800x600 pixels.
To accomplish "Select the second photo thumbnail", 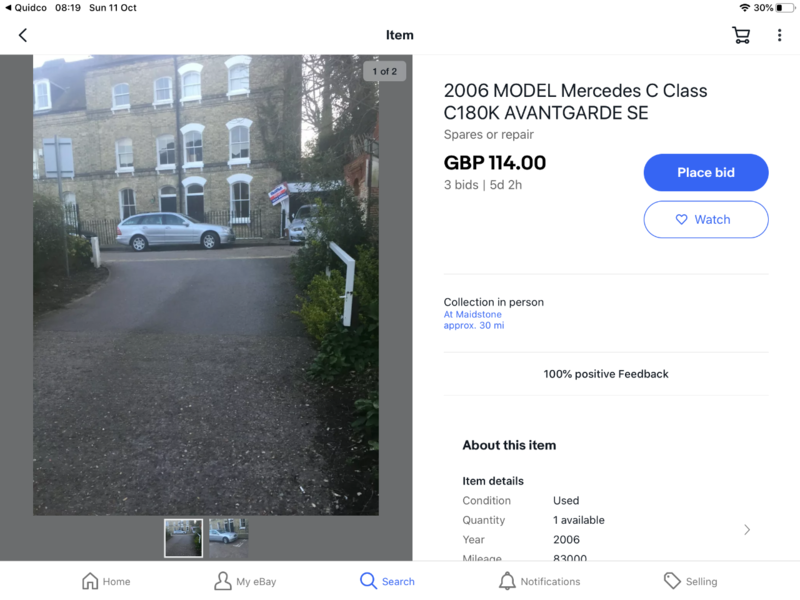I will click(228, 537).
